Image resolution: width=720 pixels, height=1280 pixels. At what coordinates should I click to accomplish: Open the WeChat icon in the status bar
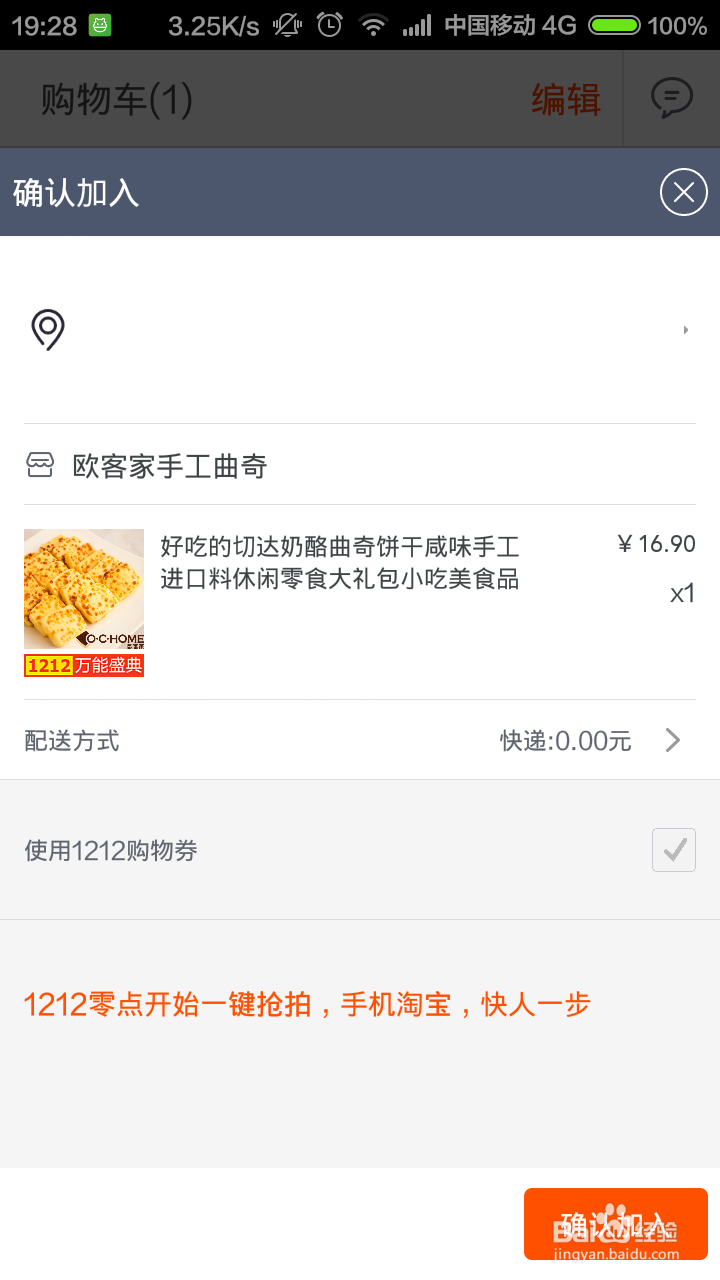pyautogui.click(x=100, y=22)
